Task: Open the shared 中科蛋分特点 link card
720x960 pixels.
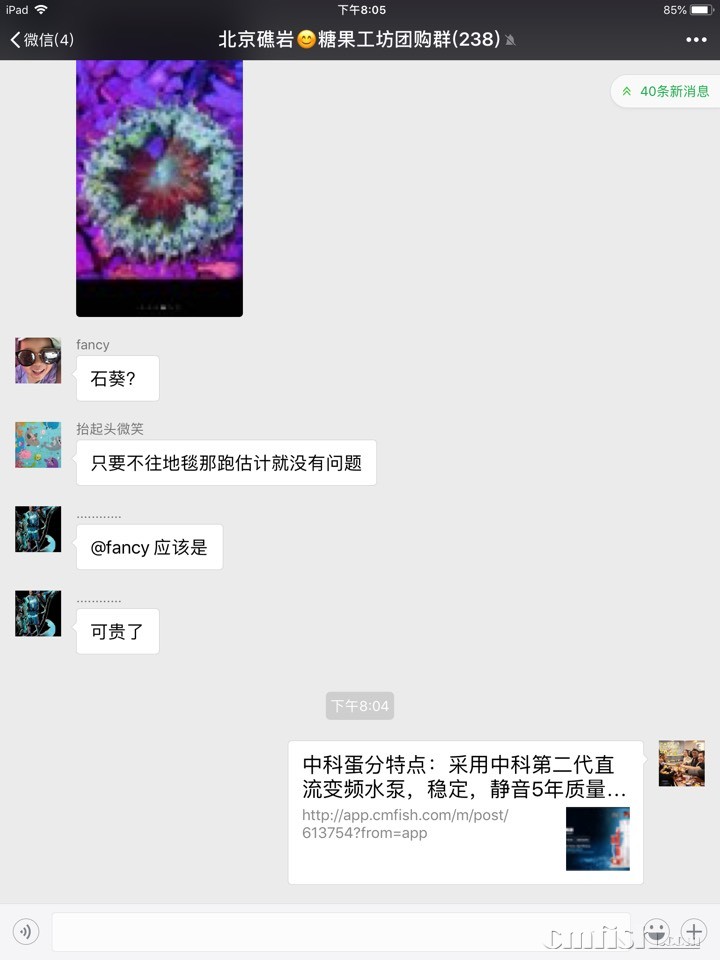Action: click(465, 812)
